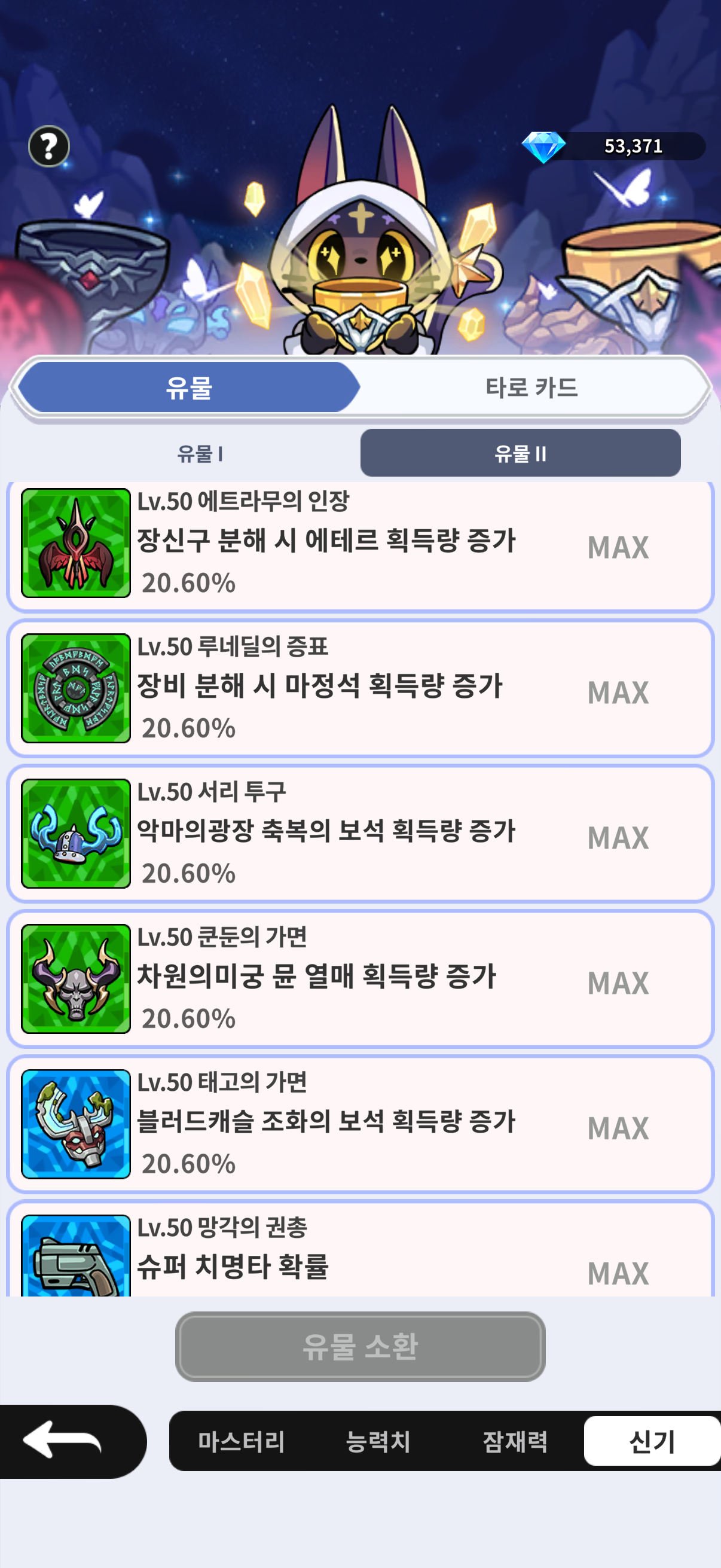Image resolution: width=721 pixels, height=1568 pixels.
Task: Open the 에트라무의 인장 relic card
Action: point(359,545)
